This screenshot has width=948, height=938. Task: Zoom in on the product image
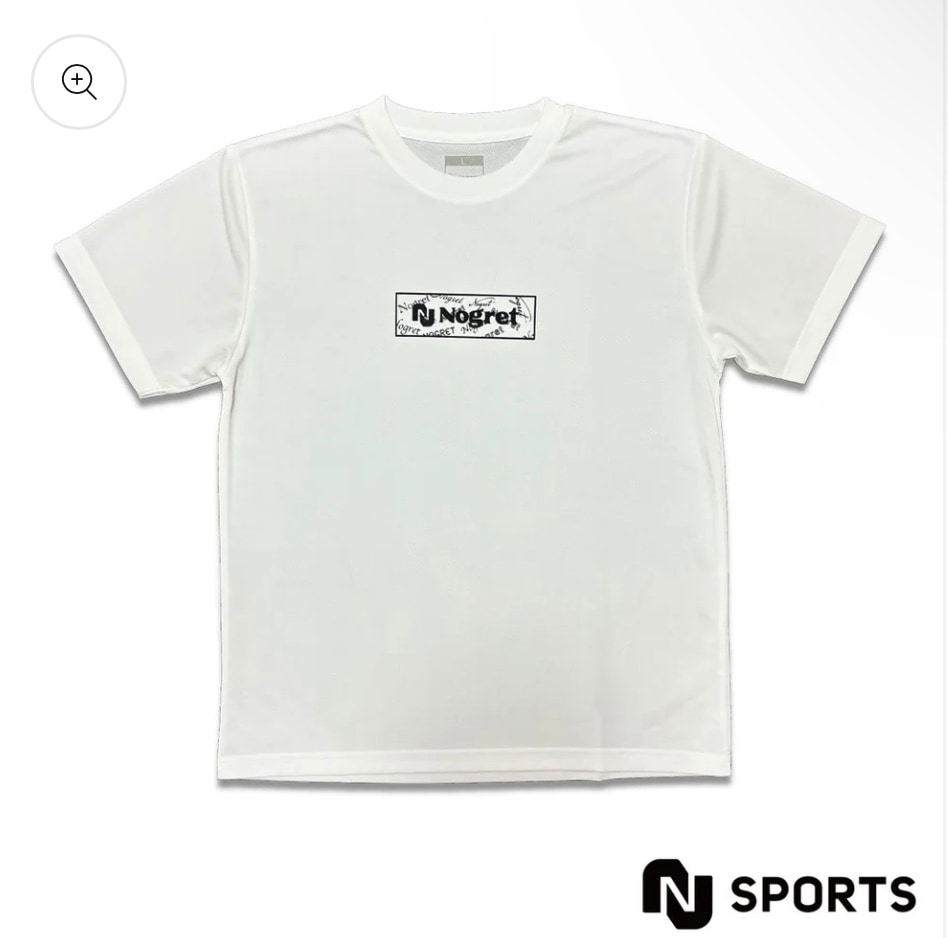click(x=79, y=82)
